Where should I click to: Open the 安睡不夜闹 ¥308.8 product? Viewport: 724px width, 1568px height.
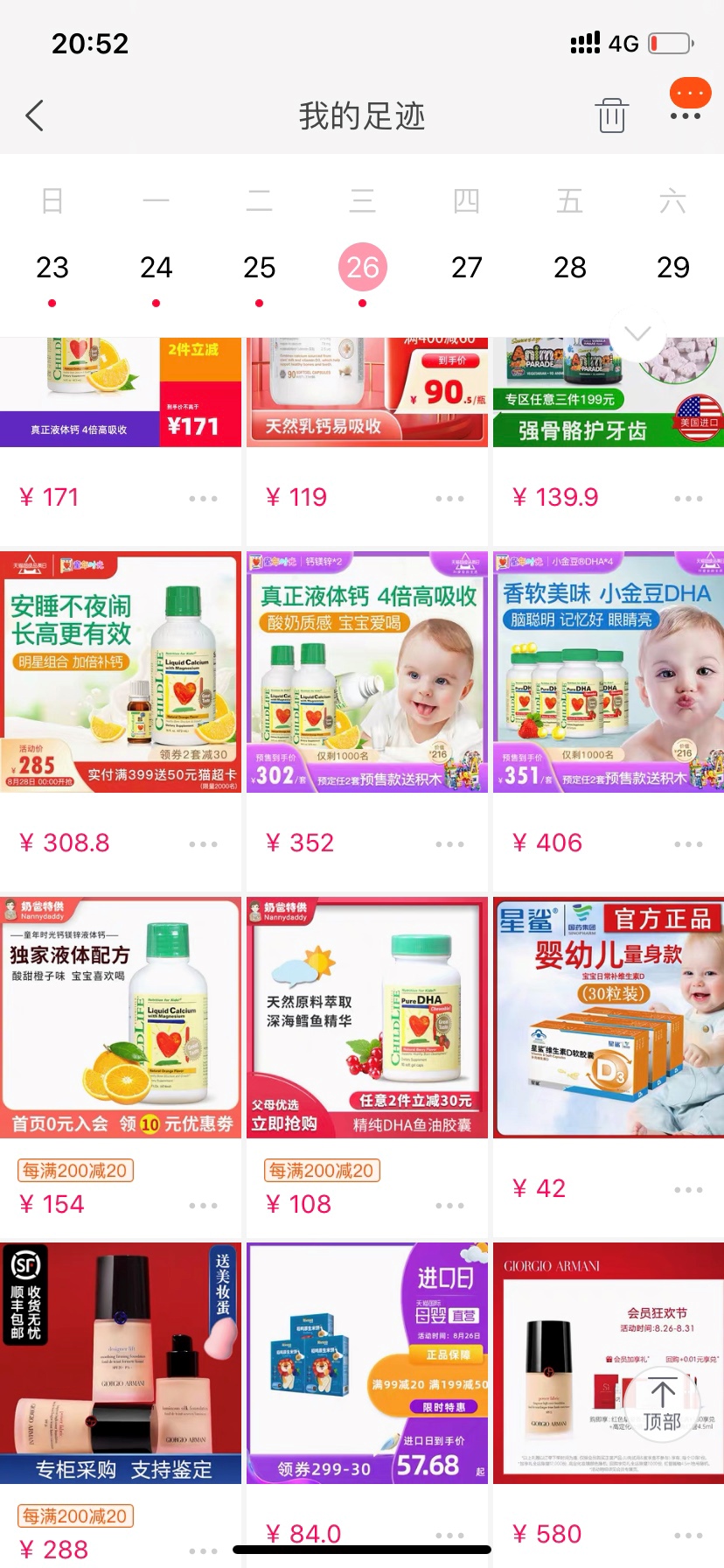(x=121, y=672)
